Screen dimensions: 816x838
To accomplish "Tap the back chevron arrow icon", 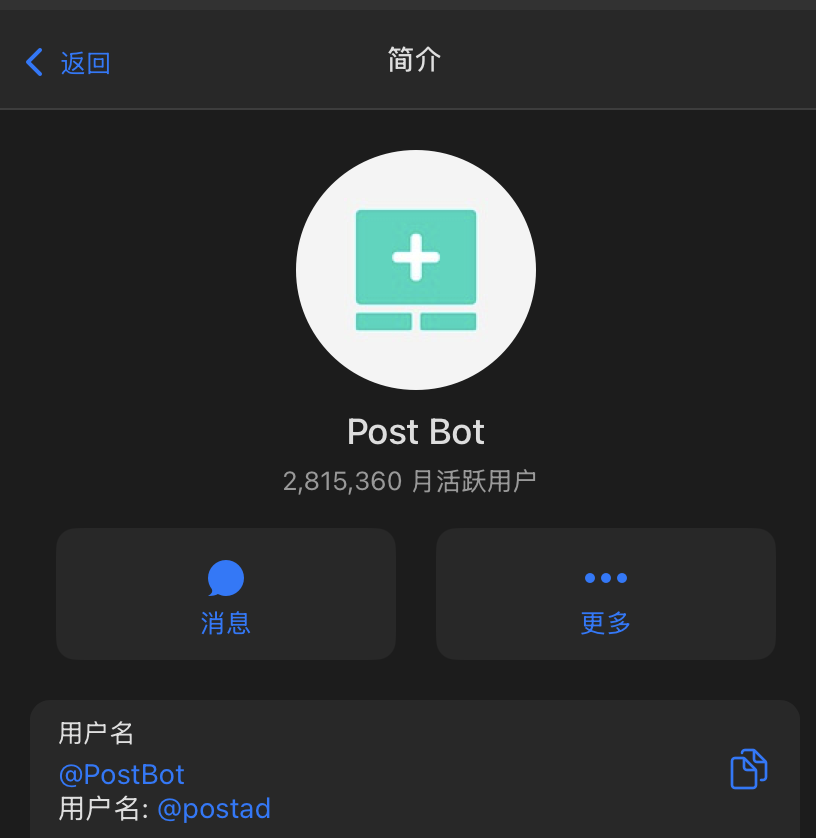I will pyautogui.click(x=33, y=61).
